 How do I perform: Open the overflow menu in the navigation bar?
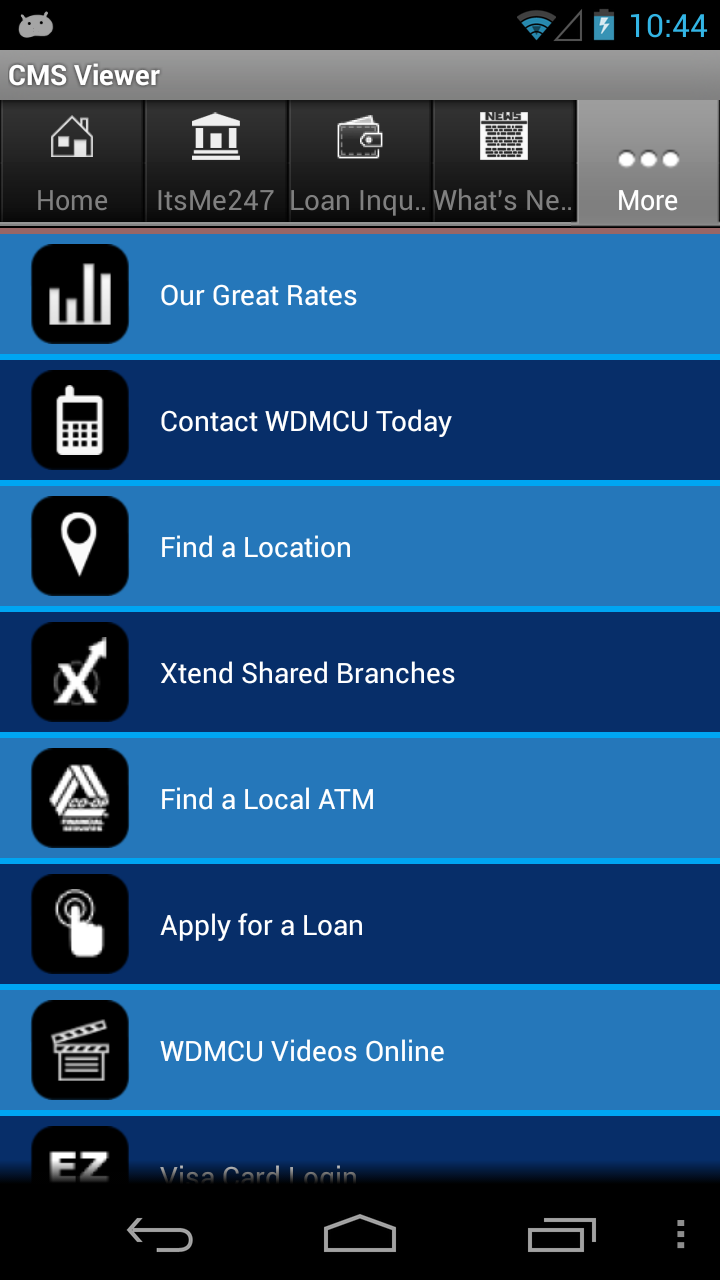(x=681, y=1235)
